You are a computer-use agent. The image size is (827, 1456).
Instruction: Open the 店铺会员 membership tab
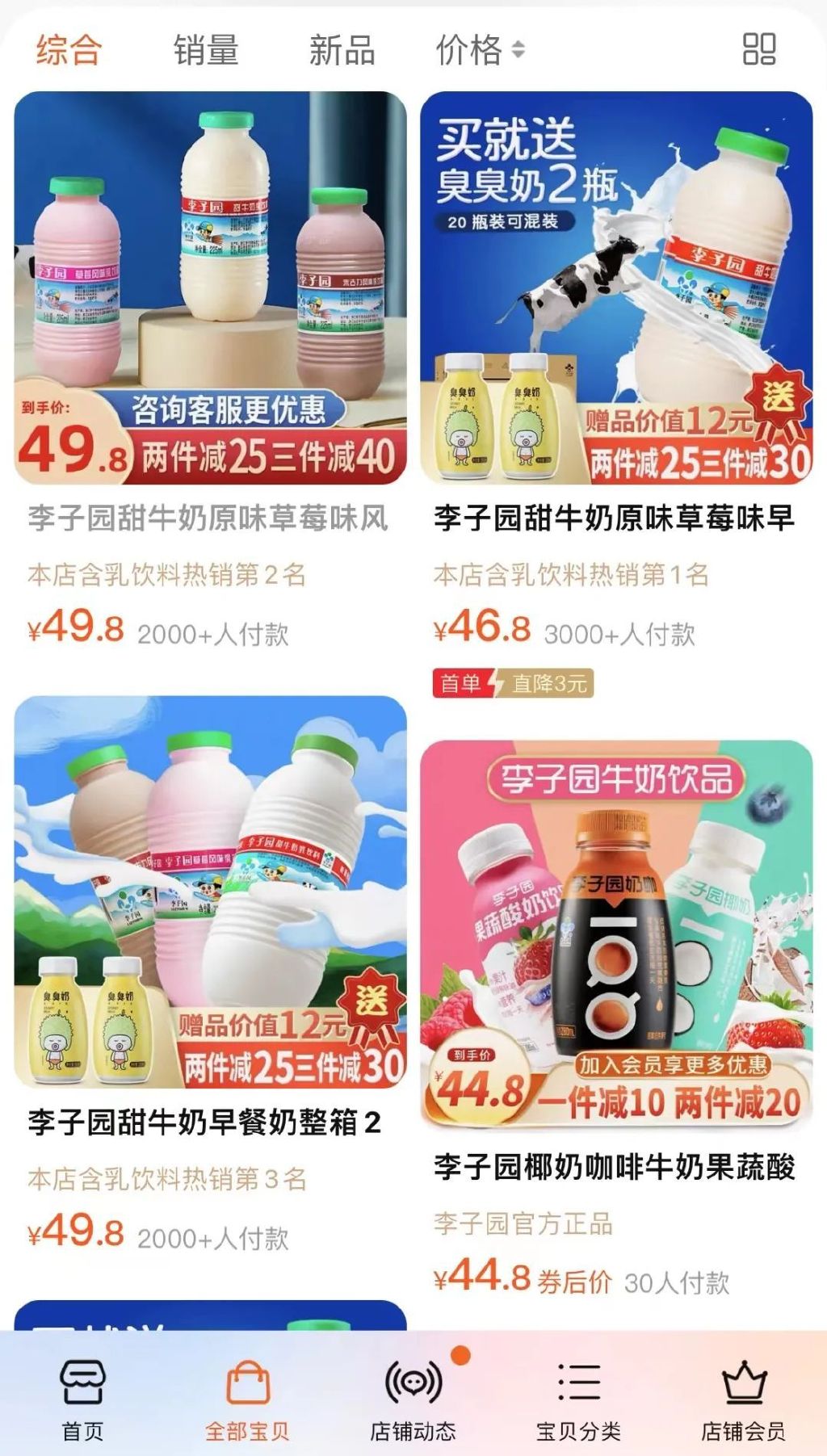tap(743, 1401)
